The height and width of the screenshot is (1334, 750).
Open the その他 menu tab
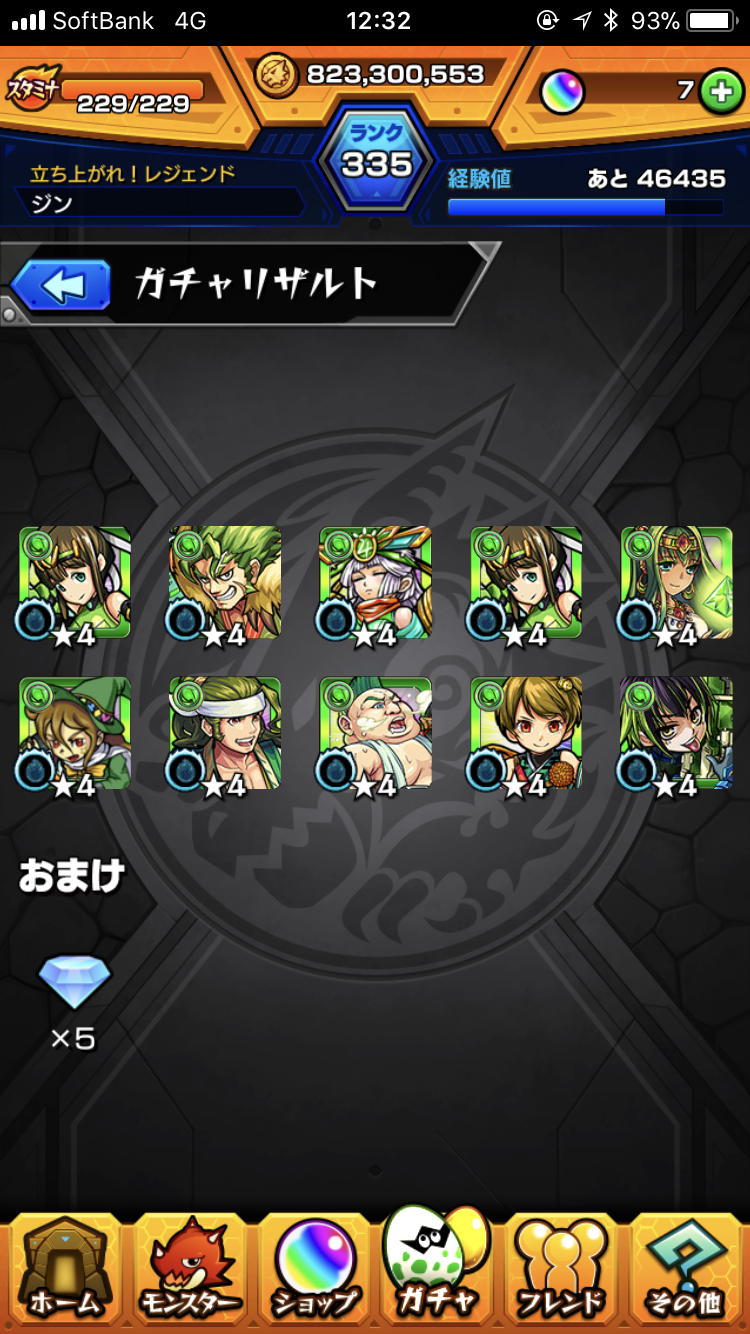(x=686, y=1268)
